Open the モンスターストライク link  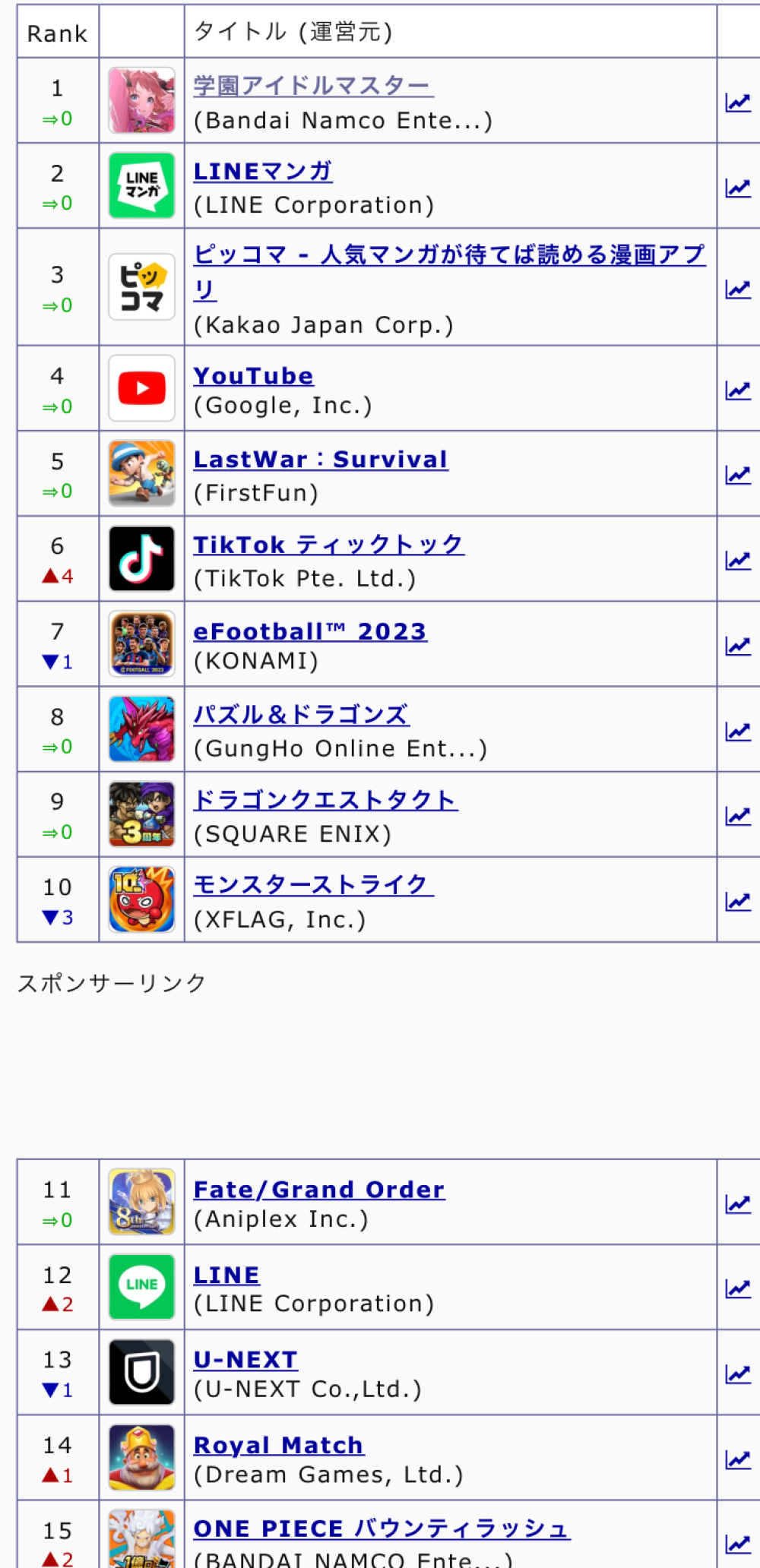click(312, 885)
